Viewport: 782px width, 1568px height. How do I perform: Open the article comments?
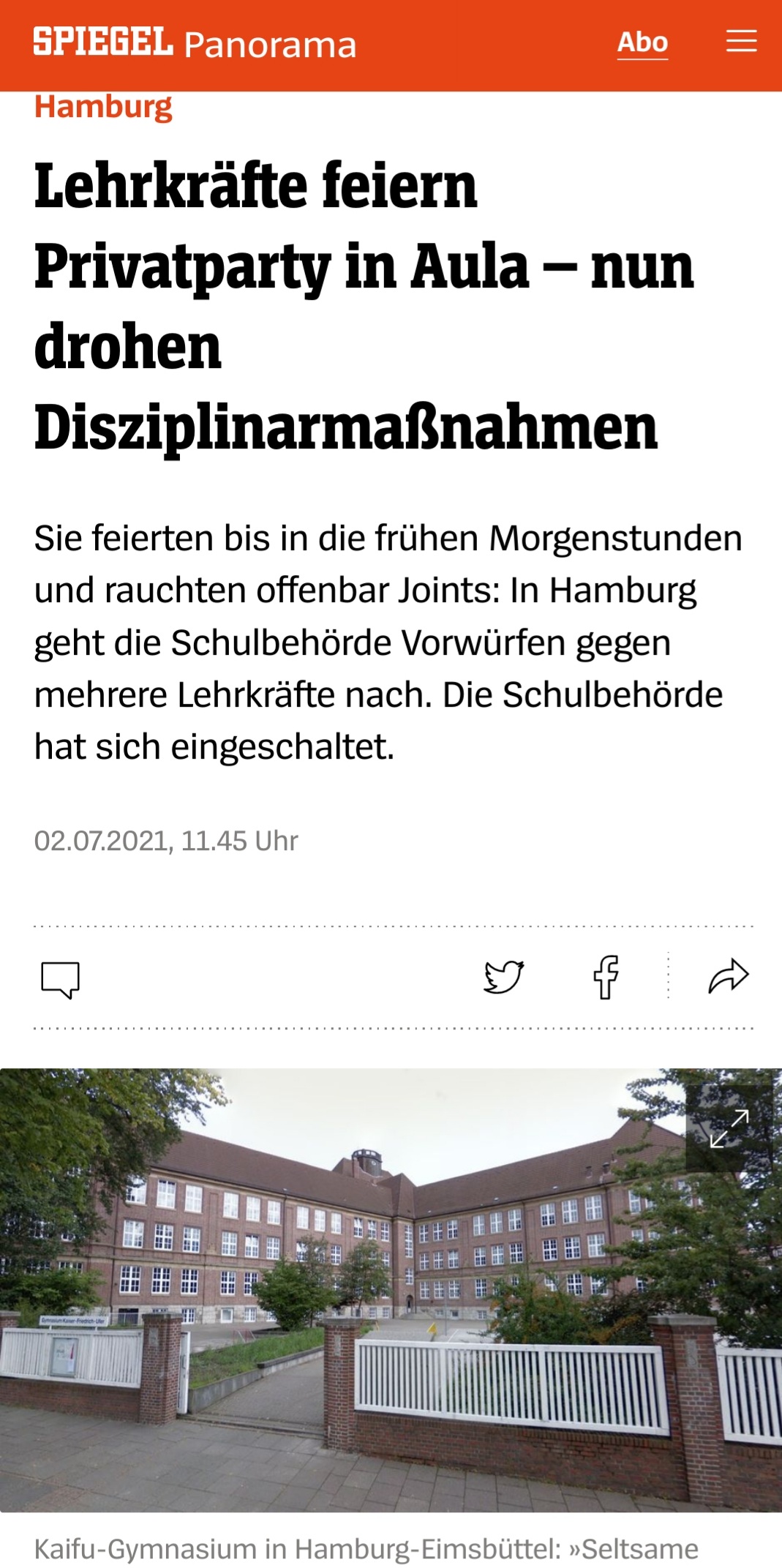point(60,979)
